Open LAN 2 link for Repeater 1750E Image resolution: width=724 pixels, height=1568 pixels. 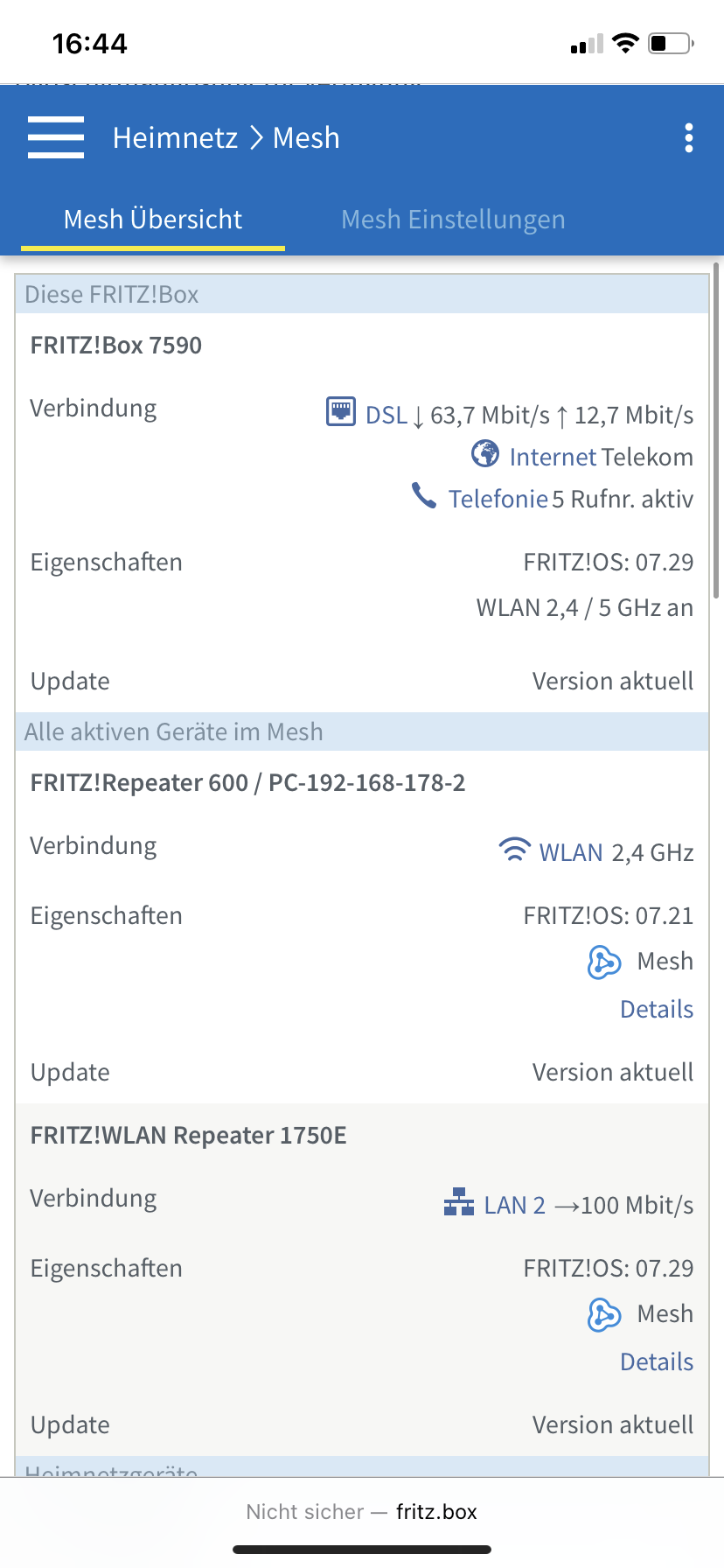point(514,1205)
